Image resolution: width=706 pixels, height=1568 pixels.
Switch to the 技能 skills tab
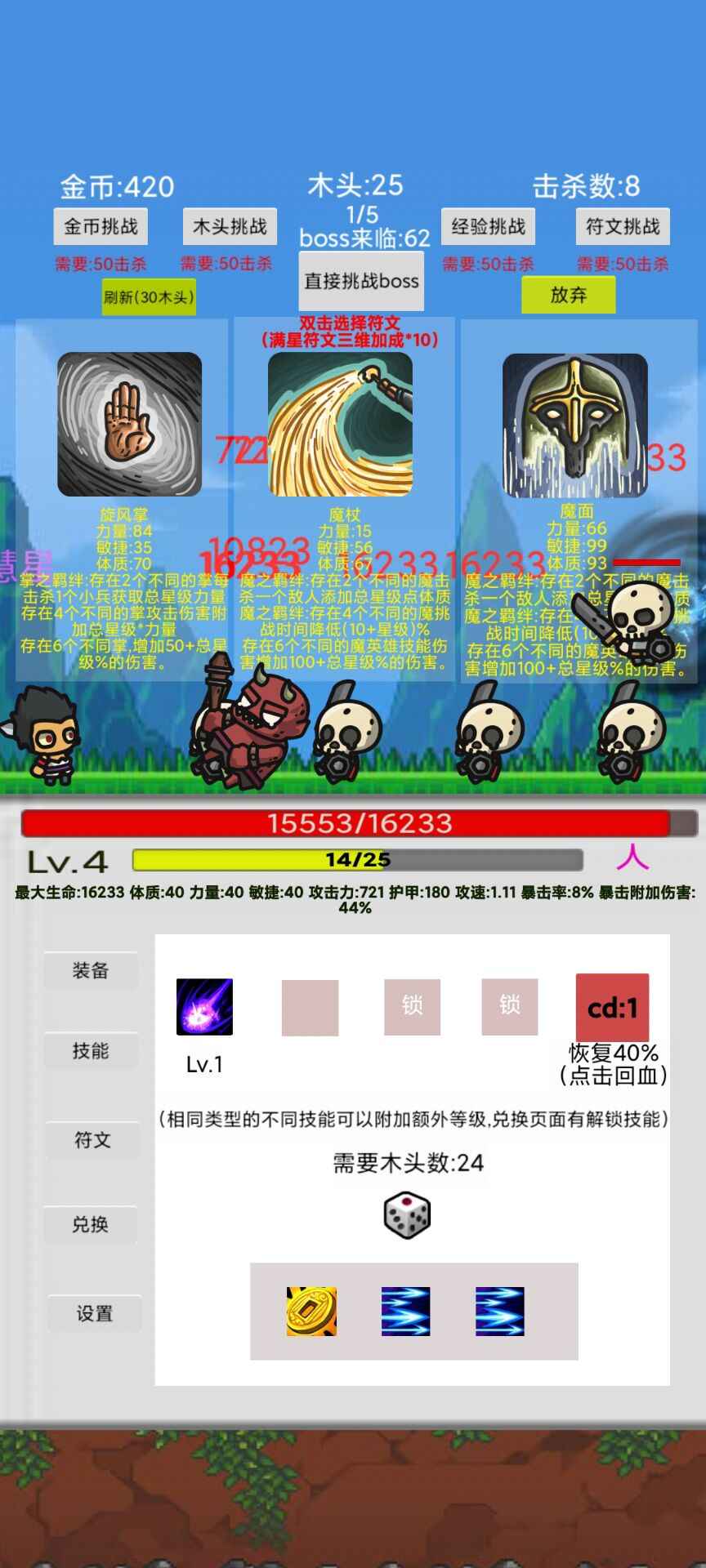pyautogui.click(x=91, y=1050)
